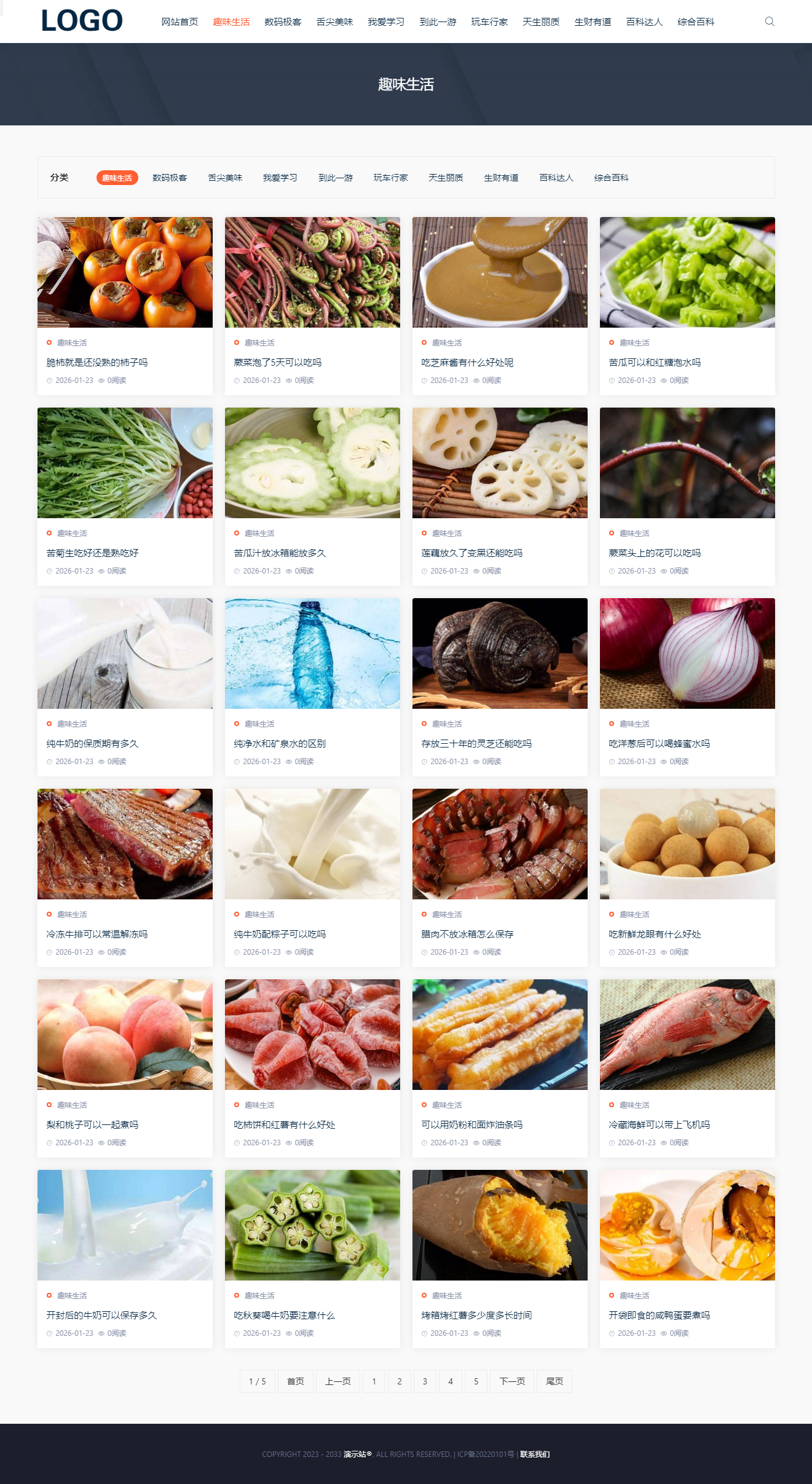
Task: Open the search icon in header
Action: pos(769,22)
